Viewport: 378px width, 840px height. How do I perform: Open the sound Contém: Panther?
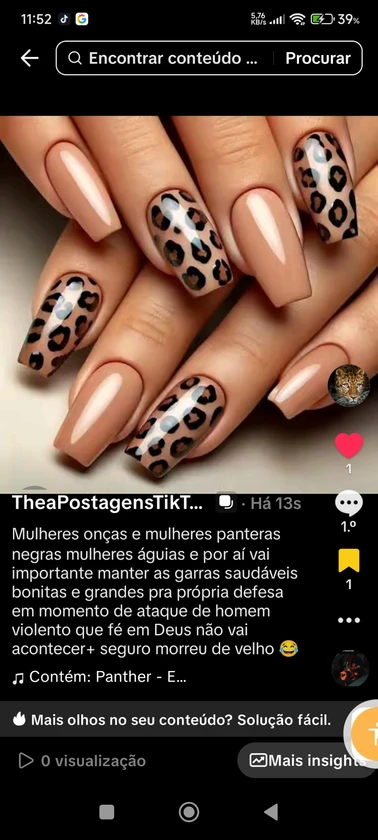point(100,677)
